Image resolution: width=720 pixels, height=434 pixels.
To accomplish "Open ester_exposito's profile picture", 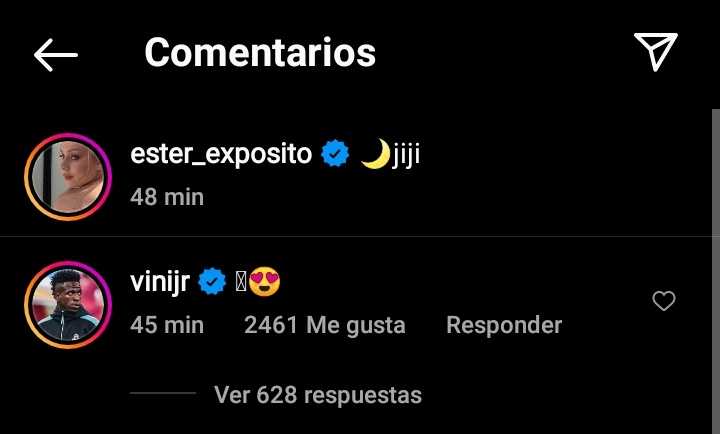I will coord(67,176).
